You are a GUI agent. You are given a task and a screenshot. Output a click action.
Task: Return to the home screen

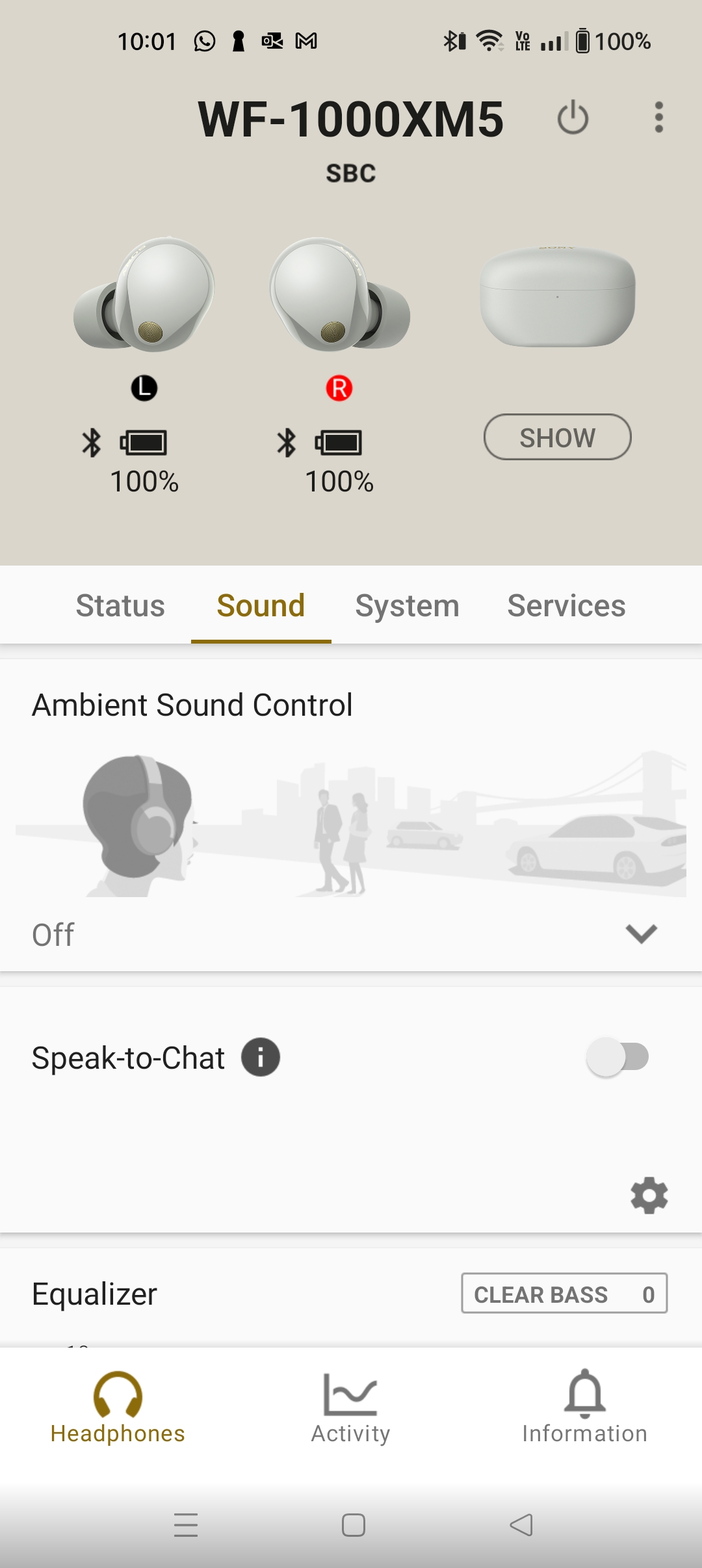pos(353,1524)
